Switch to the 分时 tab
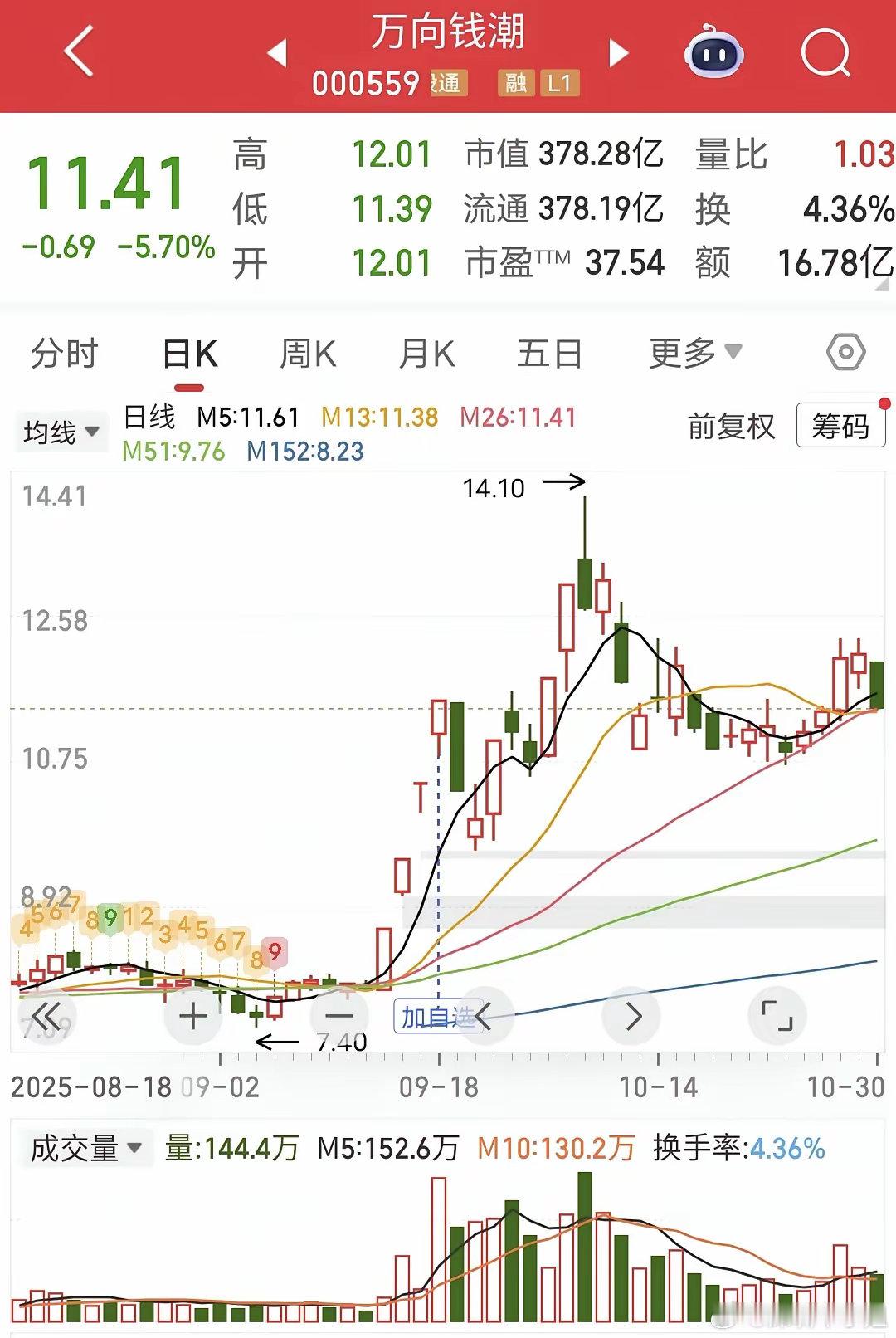This screenshot has width=896, height=1338. [x=65, y=354]
